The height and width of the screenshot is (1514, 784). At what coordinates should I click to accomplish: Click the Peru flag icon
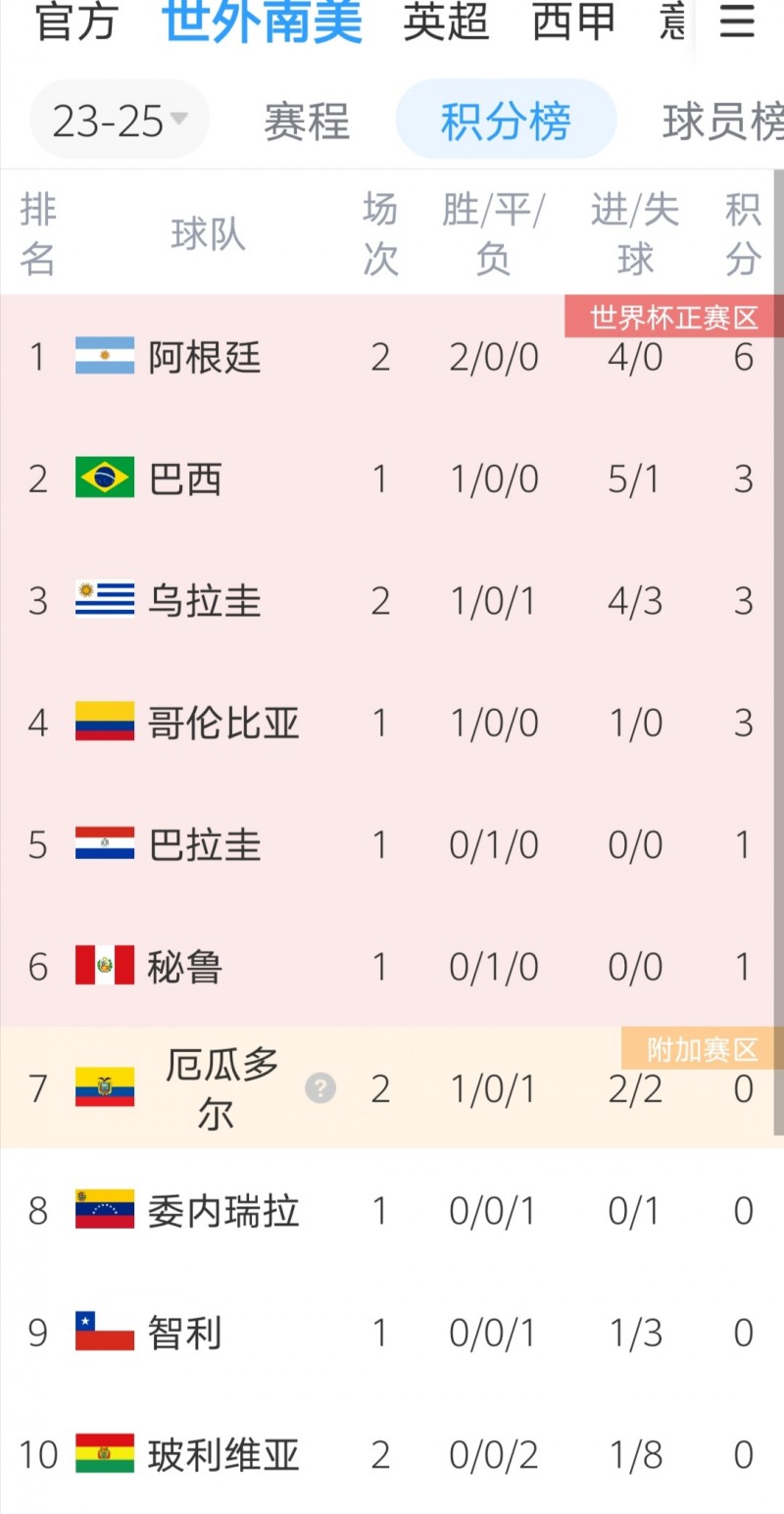(101, 966)
